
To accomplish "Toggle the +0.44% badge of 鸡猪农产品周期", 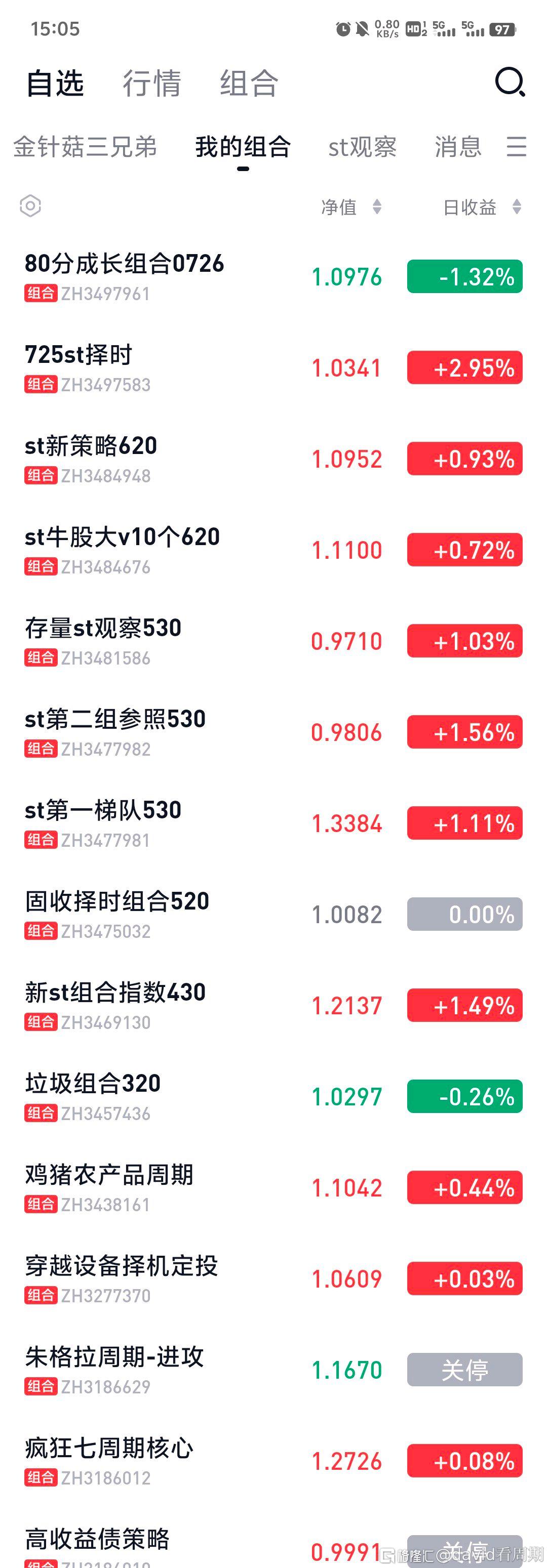I will (465, 1187).
